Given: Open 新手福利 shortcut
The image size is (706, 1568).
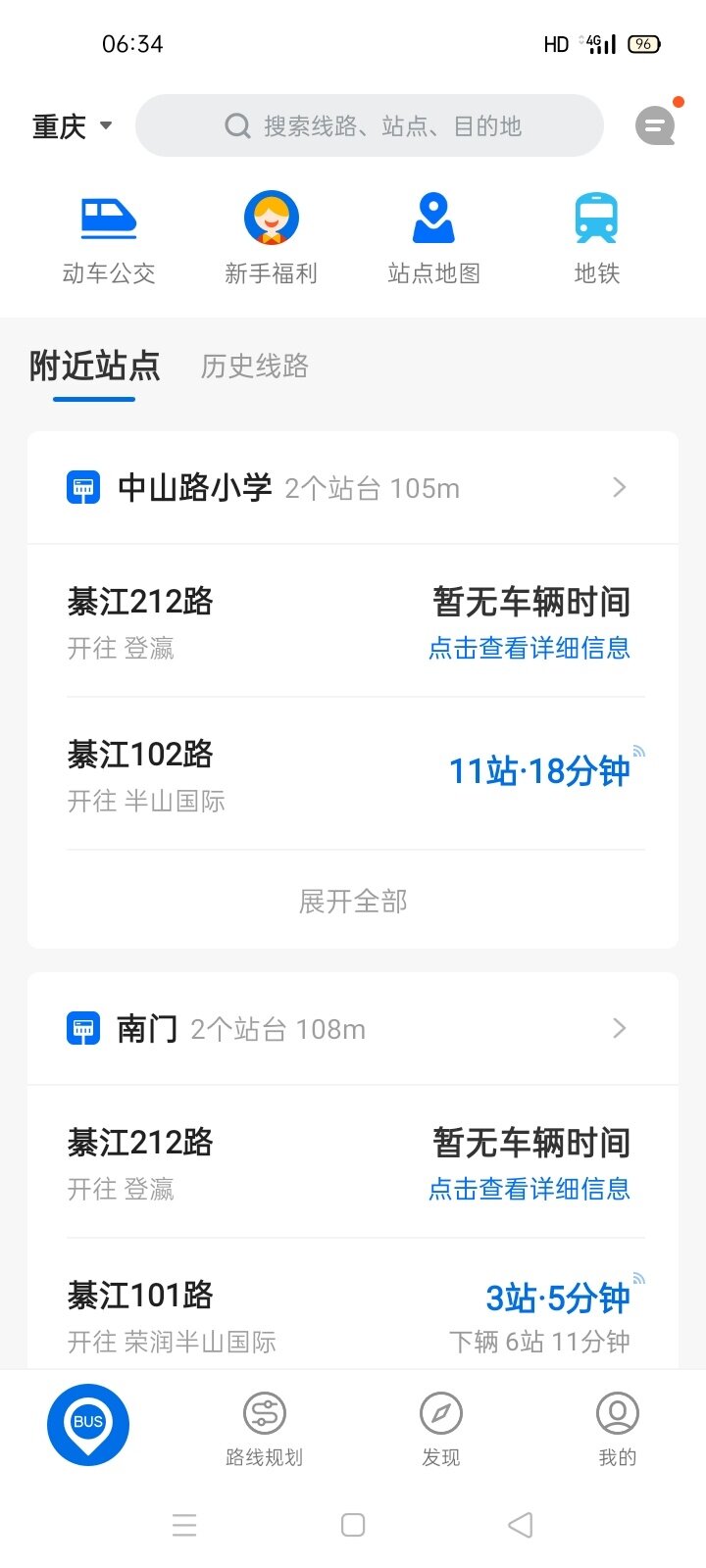Looking at the screenshot, I should 271,239.
